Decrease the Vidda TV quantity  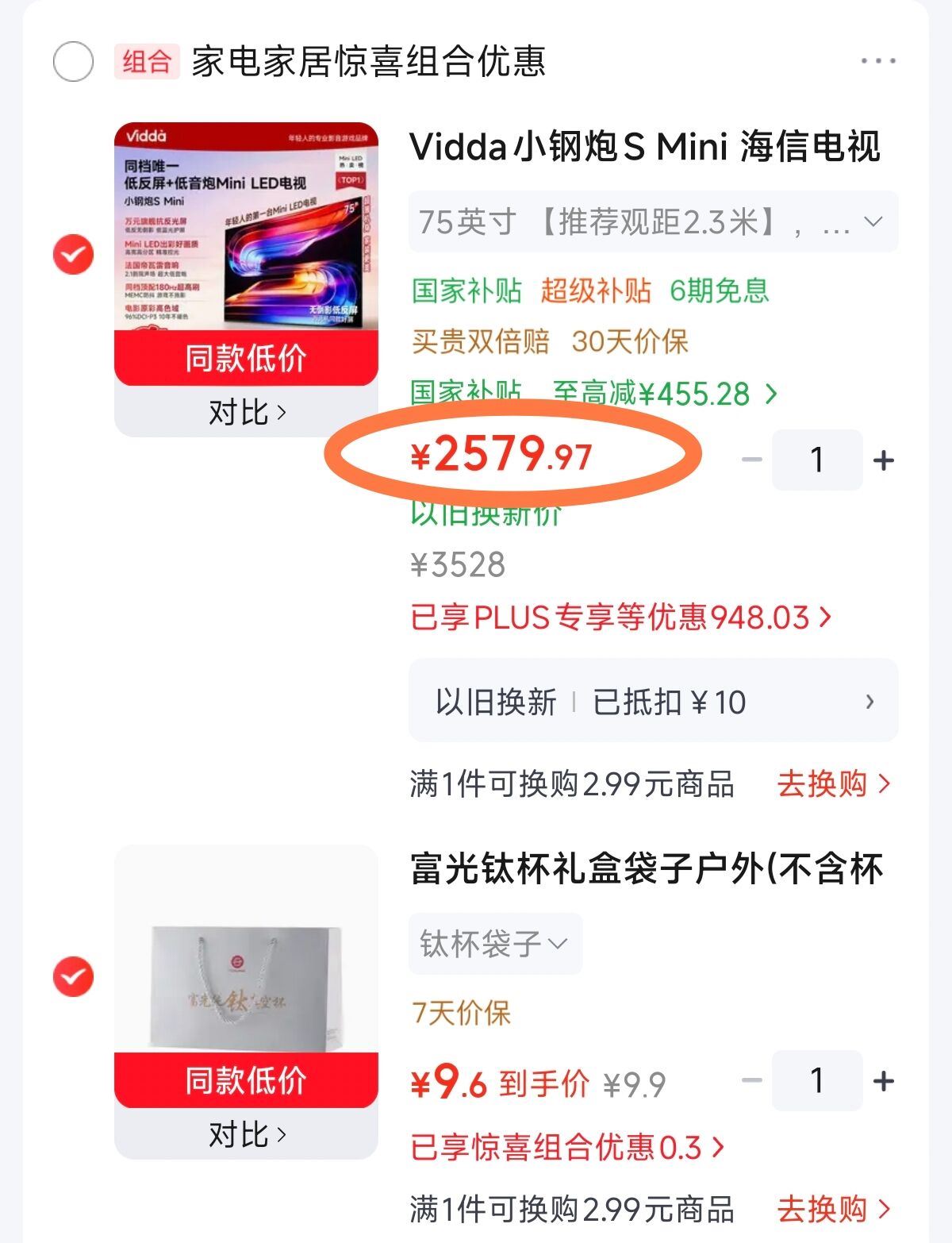pyautogui.click(x=751, y=460)
